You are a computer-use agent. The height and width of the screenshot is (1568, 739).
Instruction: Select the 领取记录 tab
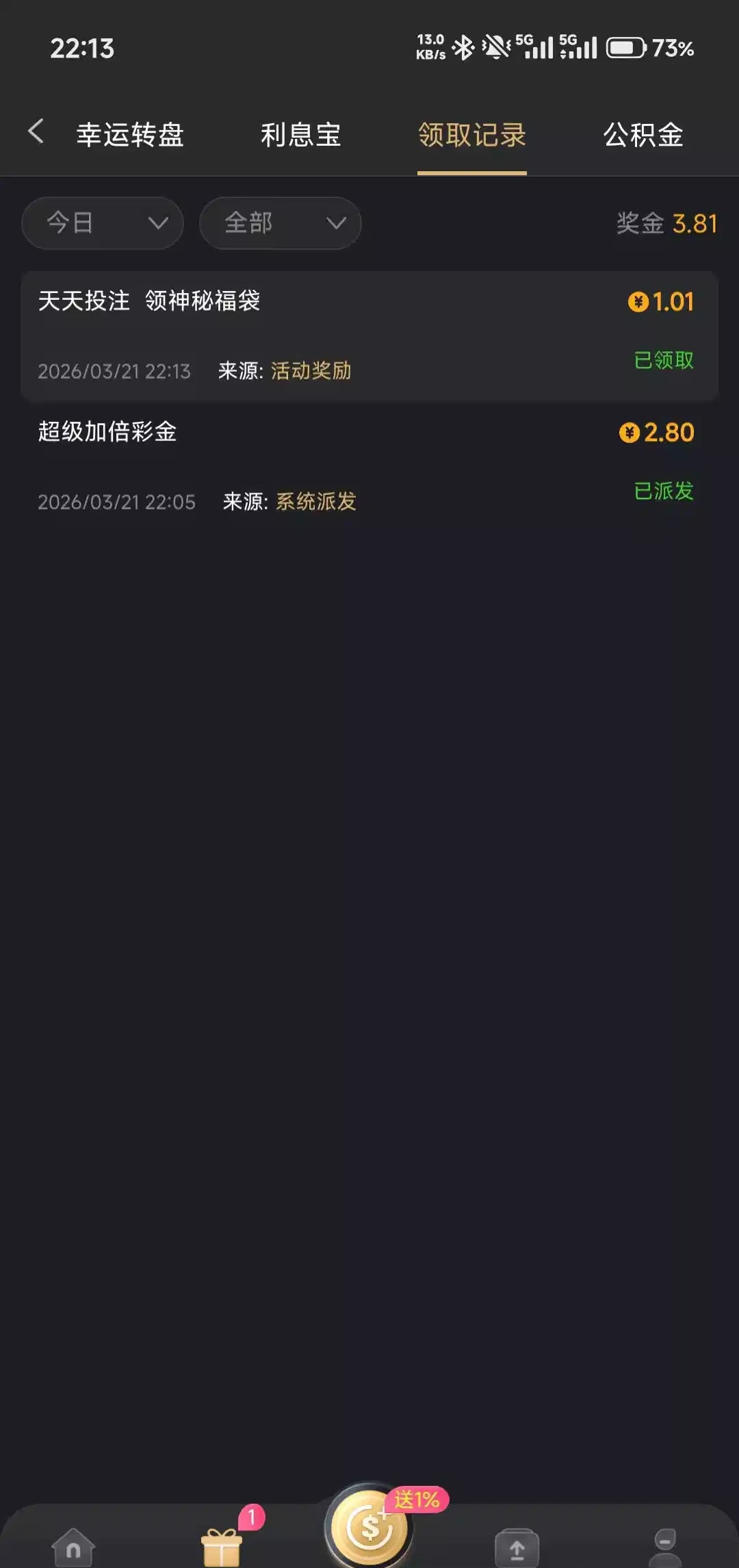tap(471, 135)
